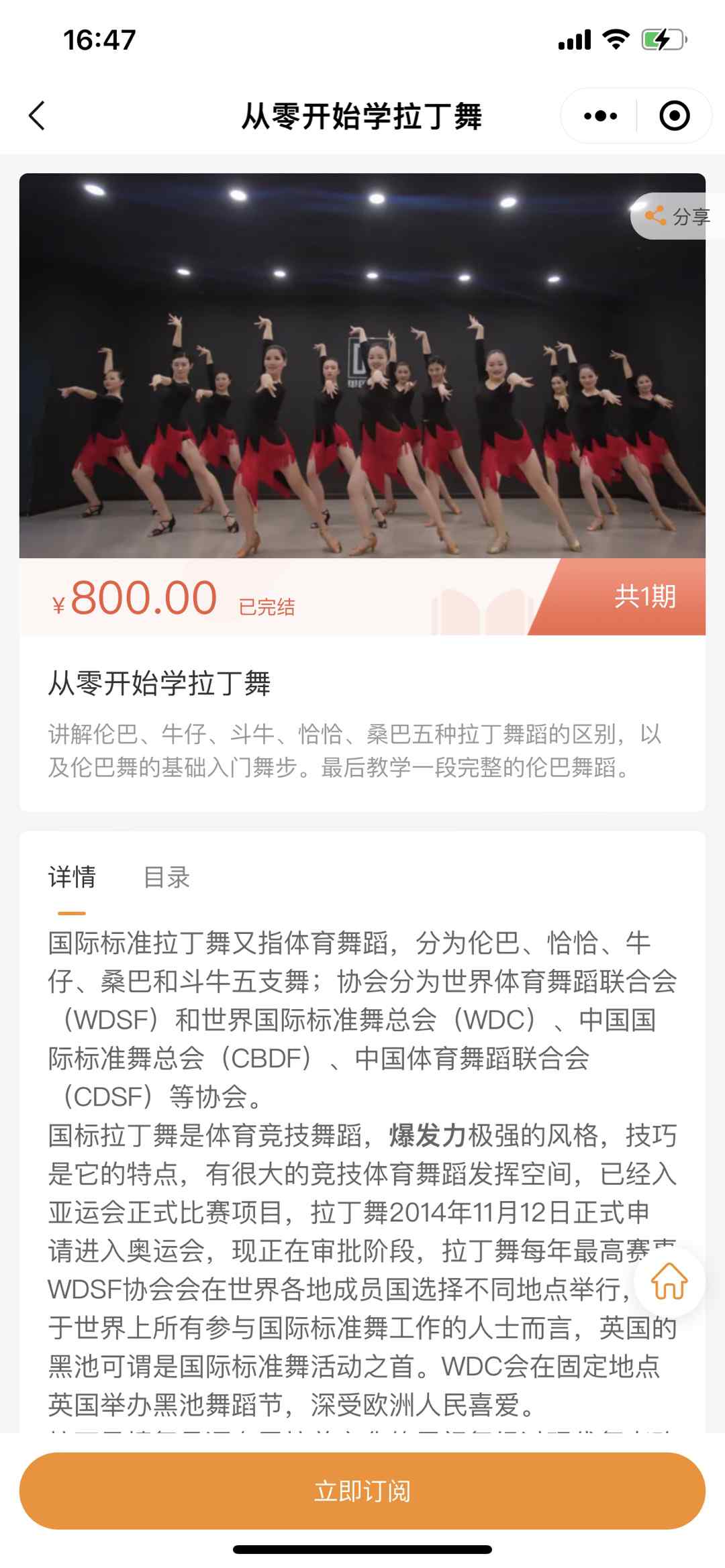
Task: Close the mini program via circle icon
Action: (674, 116)
